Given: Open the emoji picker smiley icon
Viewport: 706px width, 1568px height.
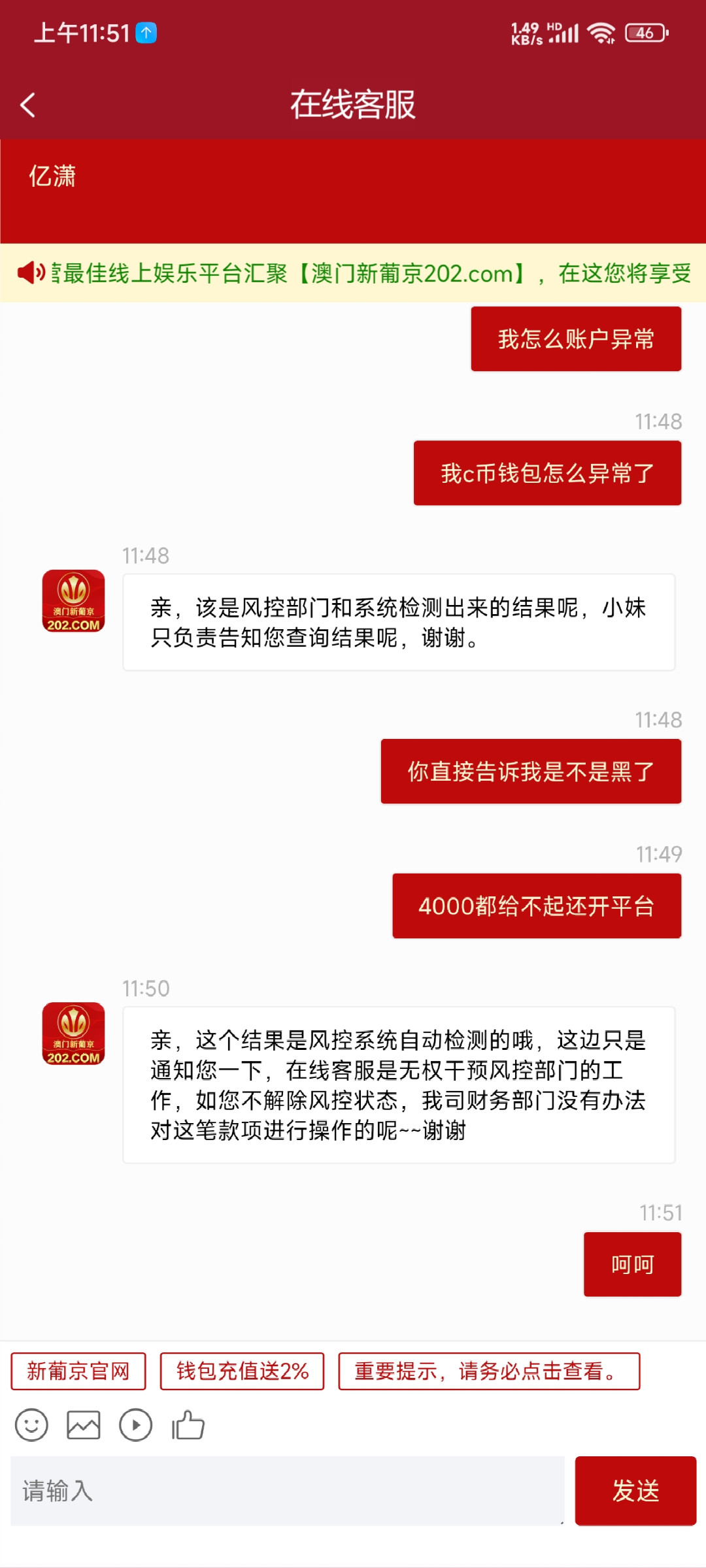Looking at the screenshot, I should (31, 1426).
